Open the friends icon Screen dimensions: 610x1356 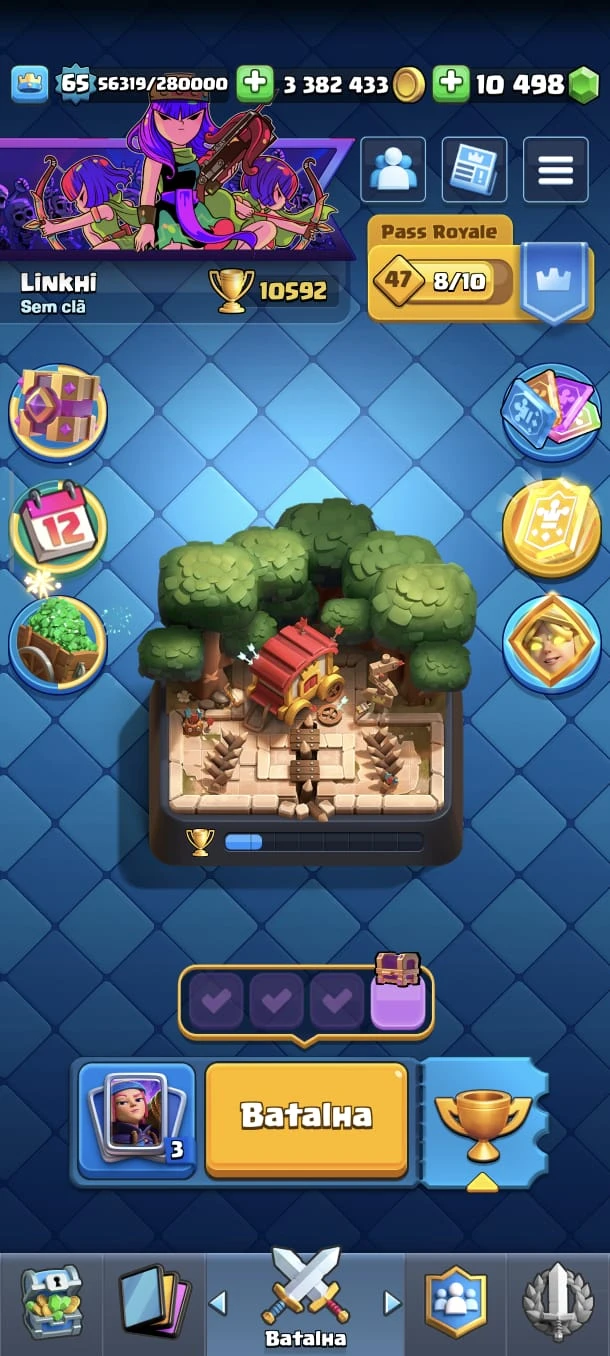[392, 170]
